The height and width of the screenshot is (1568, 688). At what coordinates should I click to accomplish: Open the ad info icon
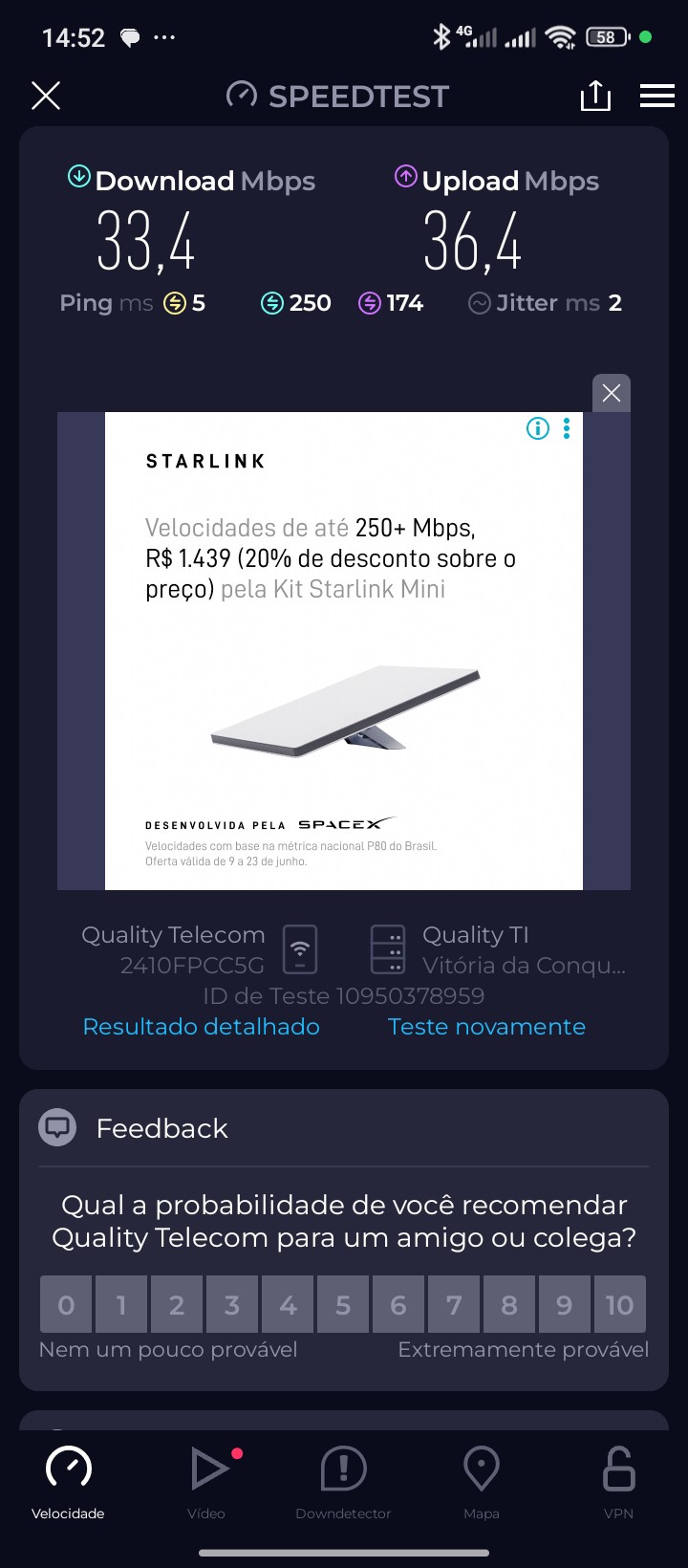click(x=538, y=428)
